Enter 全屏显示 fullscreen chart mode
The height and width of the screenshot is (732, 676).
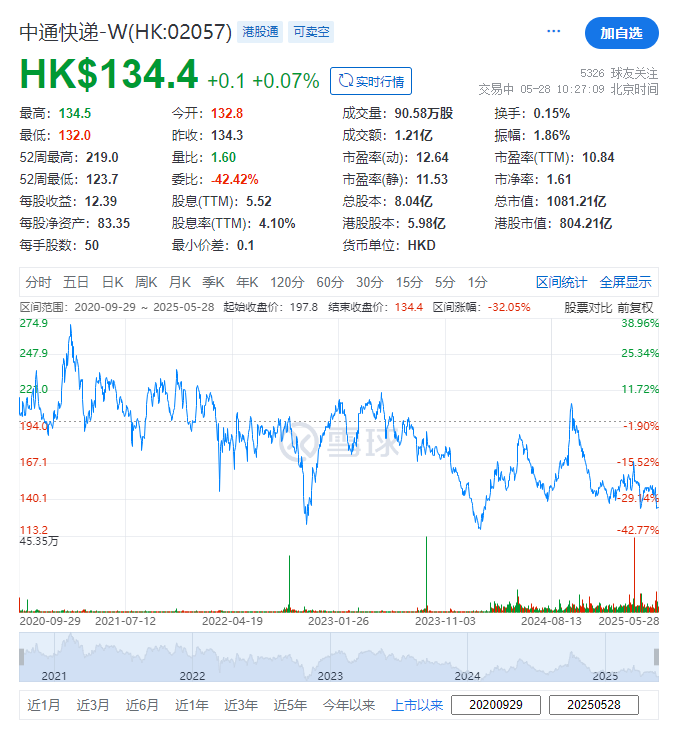(625, 282)
